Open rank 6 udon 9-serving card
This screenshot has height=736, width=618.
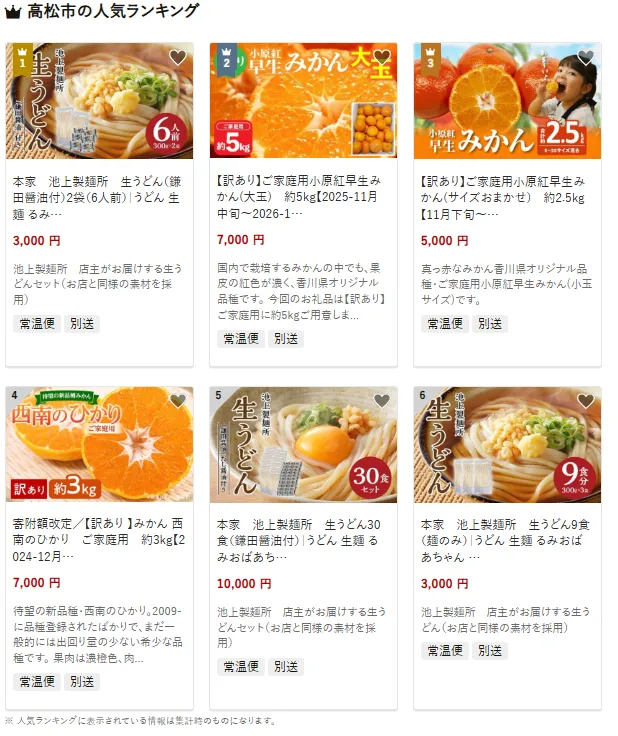(x=506, y=540)
